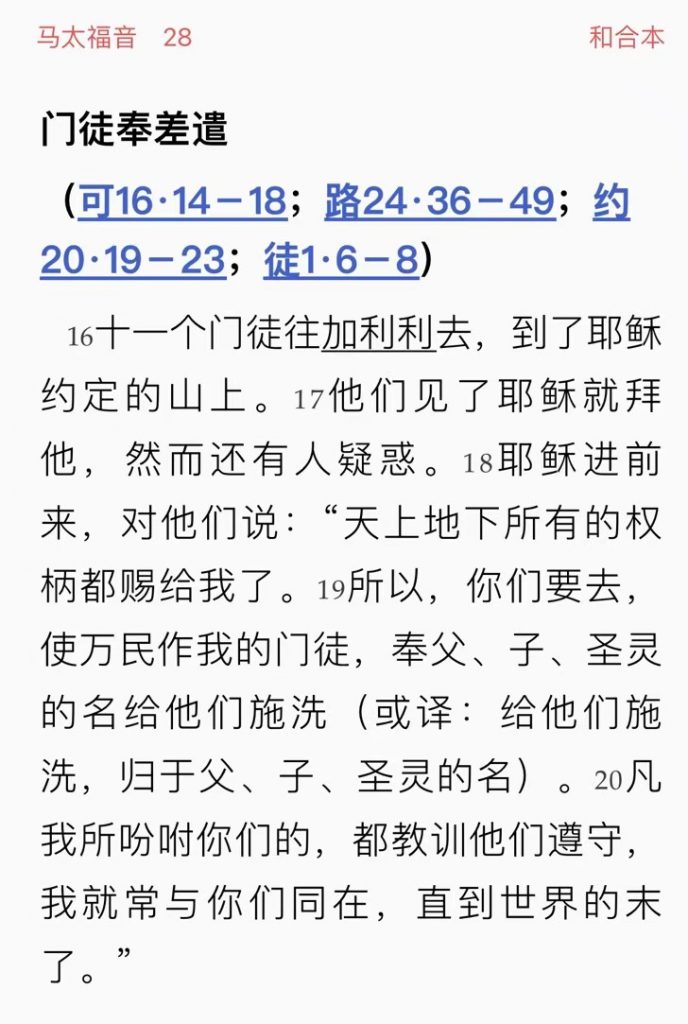Jump to the 徒1·6-8 reference

point(341,261)
